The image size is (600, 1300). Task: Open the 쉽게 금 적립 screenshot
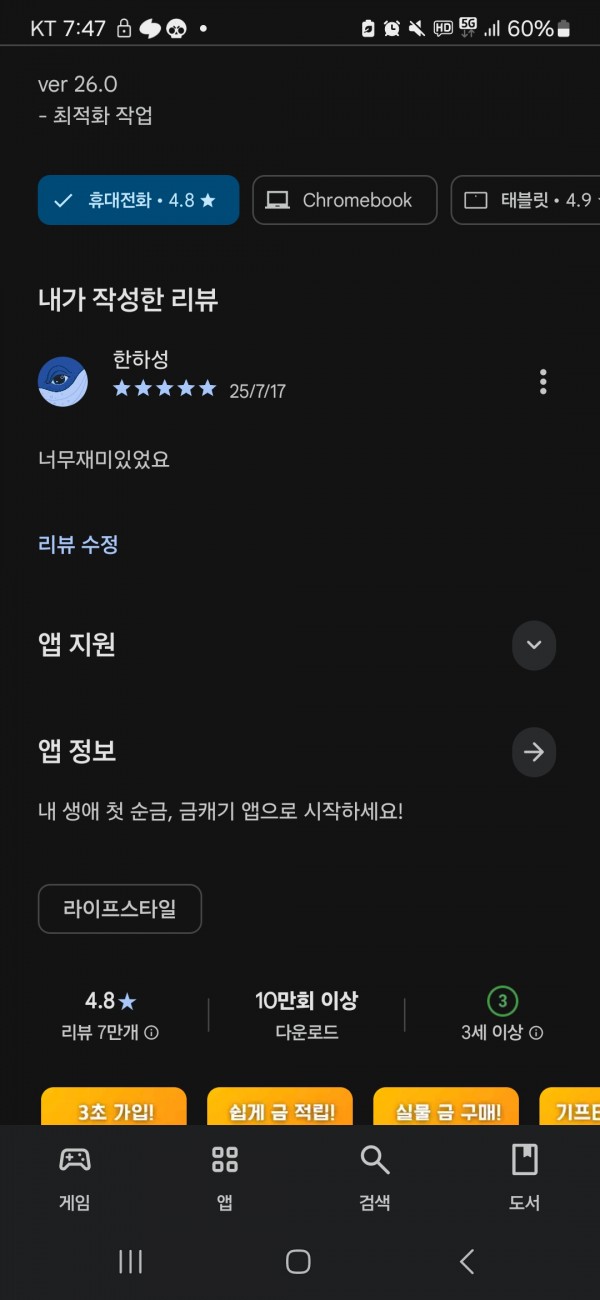[280, 1106]
